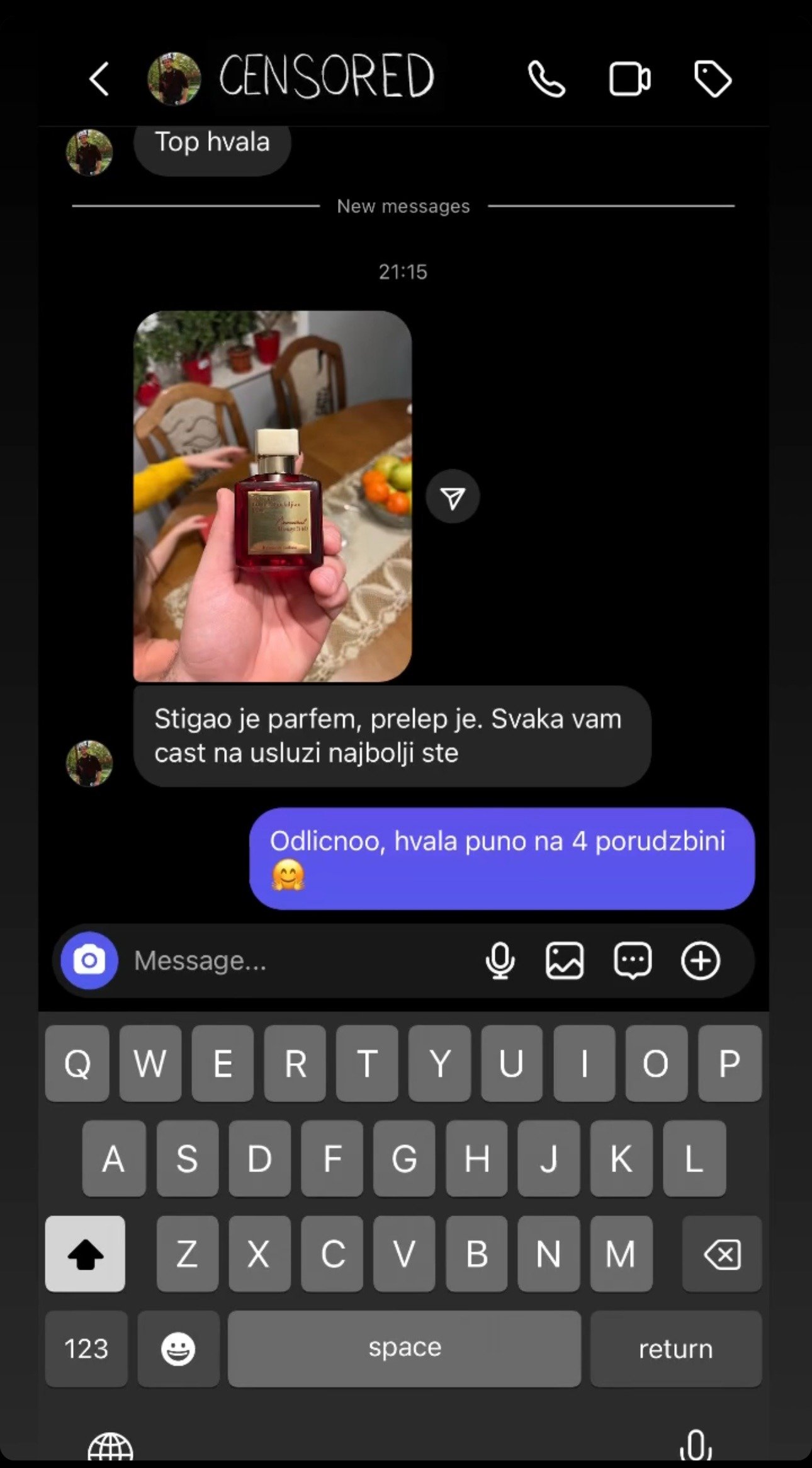Viewport: 812px width, 1468px height.
Task: Start an audio call
Action: (x=546, y=79)
